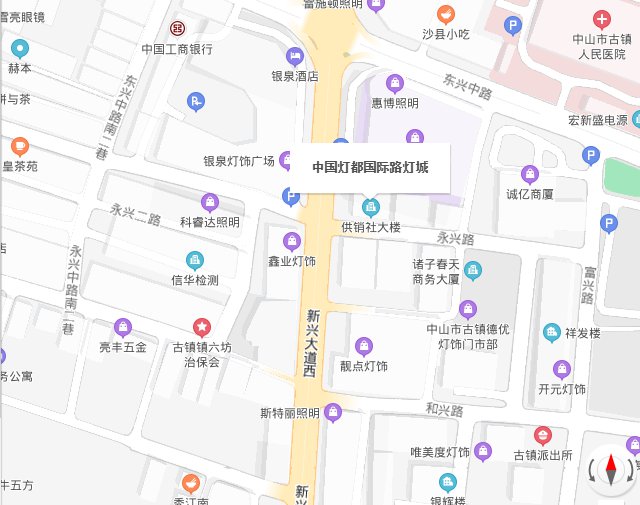640x505 pixels.
Task: Select the 科睿达照明 shop marker
Action: click(x=210, y=202)
